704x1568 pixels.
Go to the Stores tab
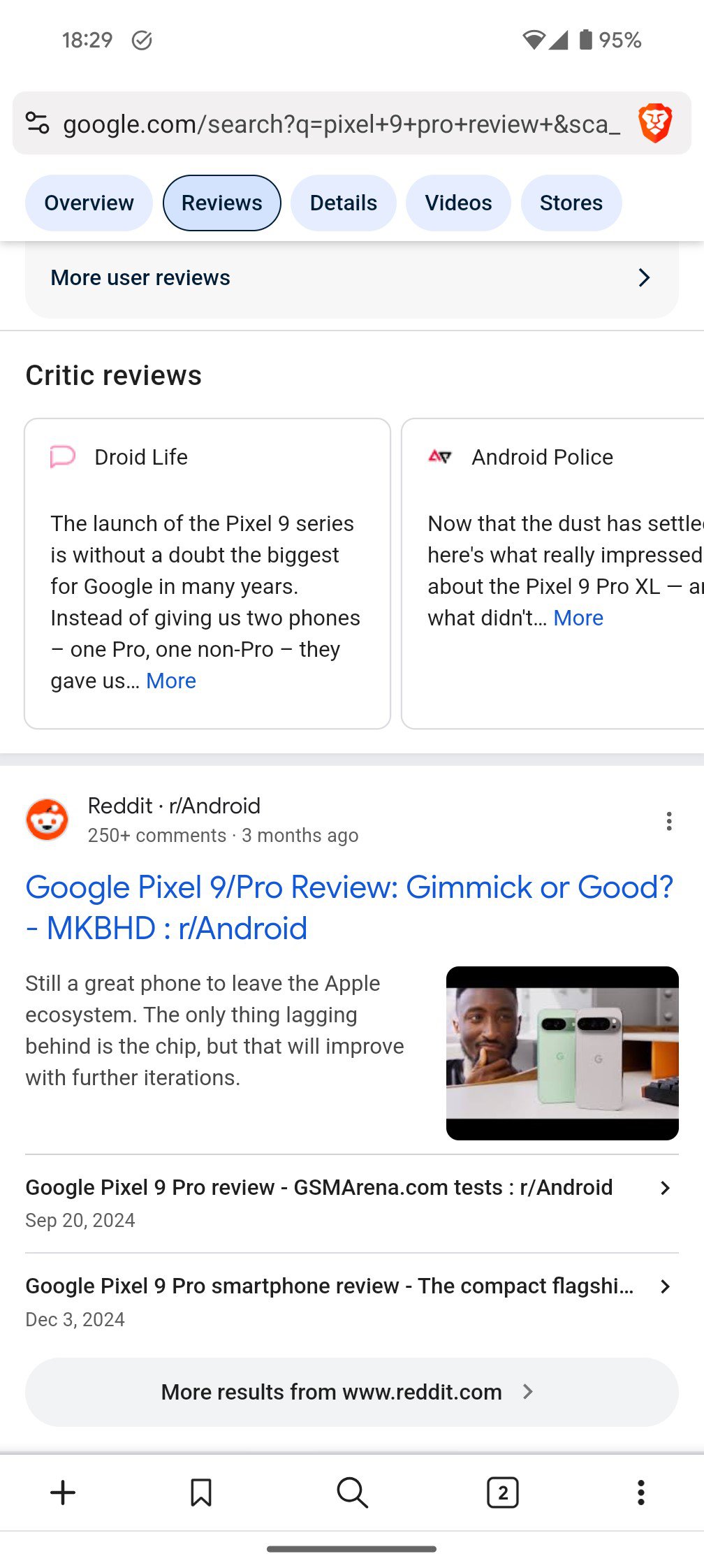pos(571,203)
